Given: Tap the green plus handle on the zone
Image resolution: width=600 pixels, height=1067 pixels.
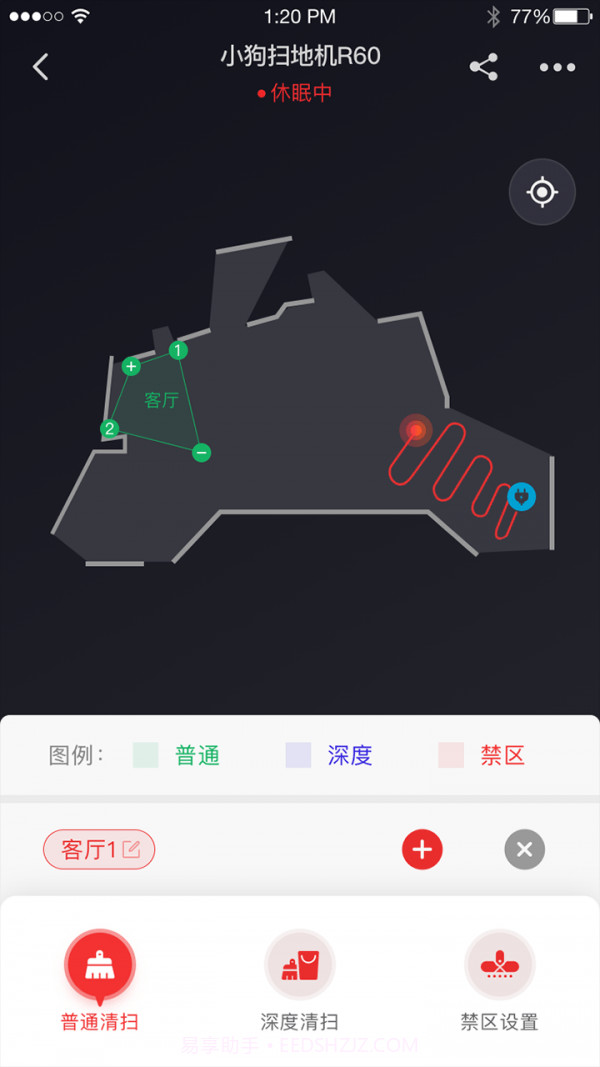Looking at the screenshot, I should point(131,367).
